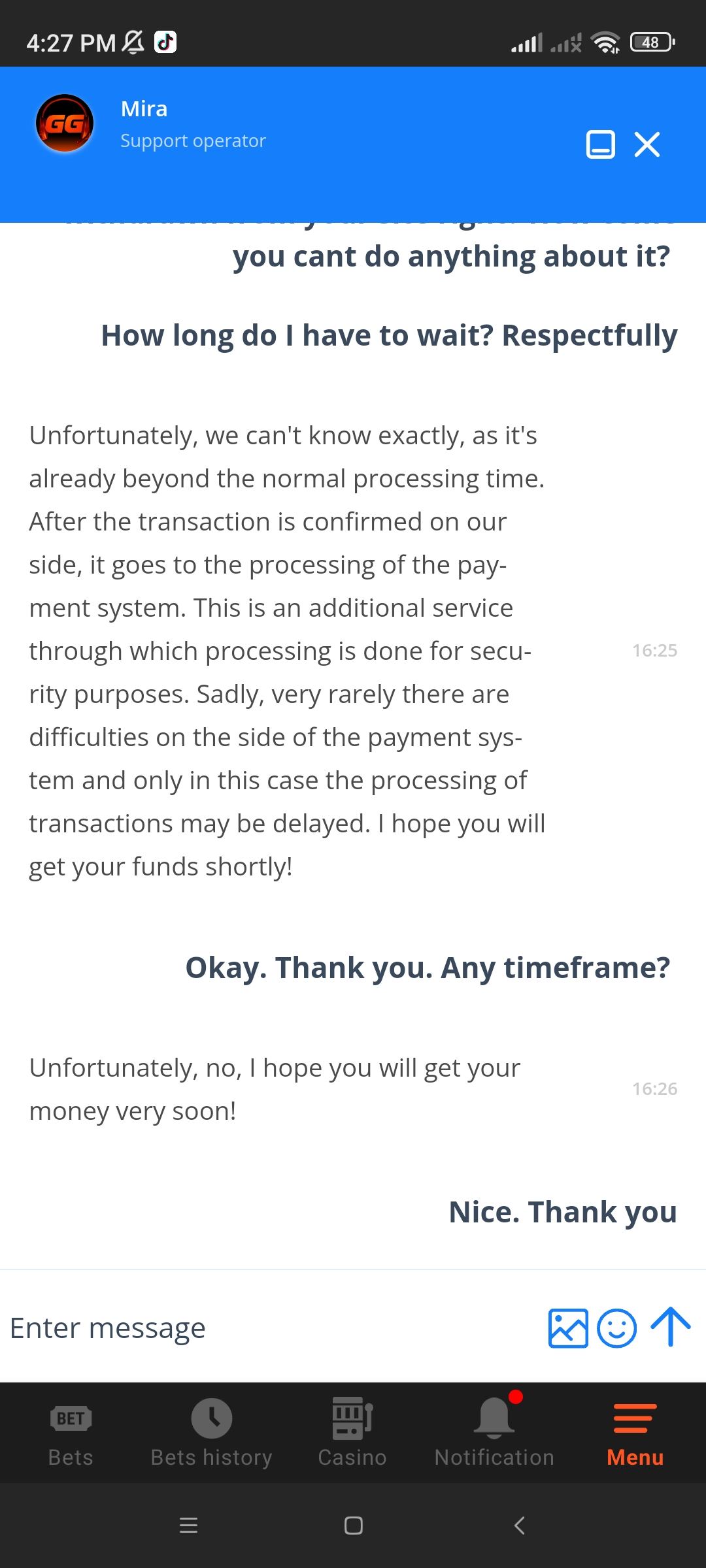Attach an image to the chat
Image resolution: width=706 pixels, height=1568 pixels.
click(568, 1328)
